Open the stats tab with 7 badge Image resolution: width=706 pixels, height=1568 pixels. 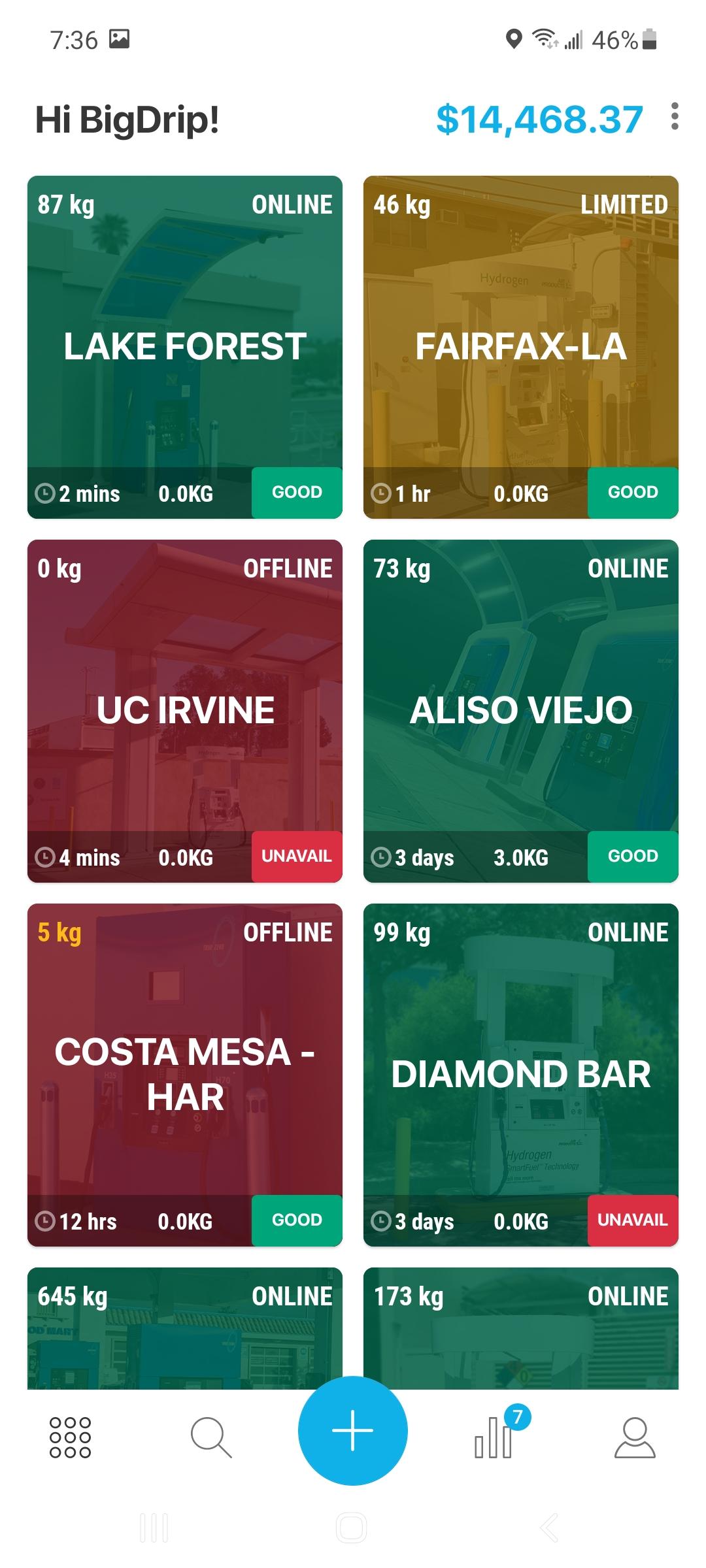coord(496,1437)
